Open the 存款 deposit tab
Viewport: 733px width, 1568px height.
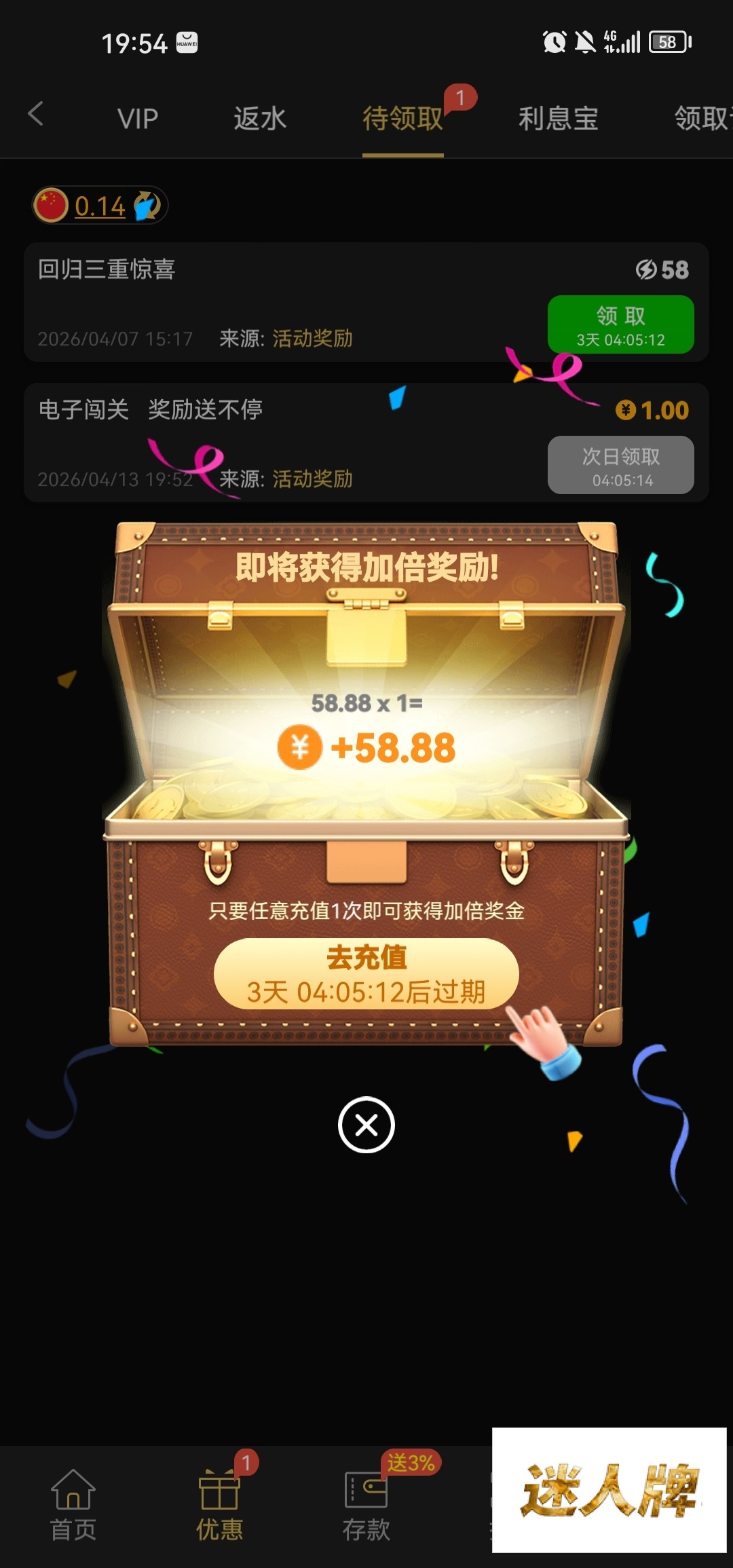click(366, 1504)
